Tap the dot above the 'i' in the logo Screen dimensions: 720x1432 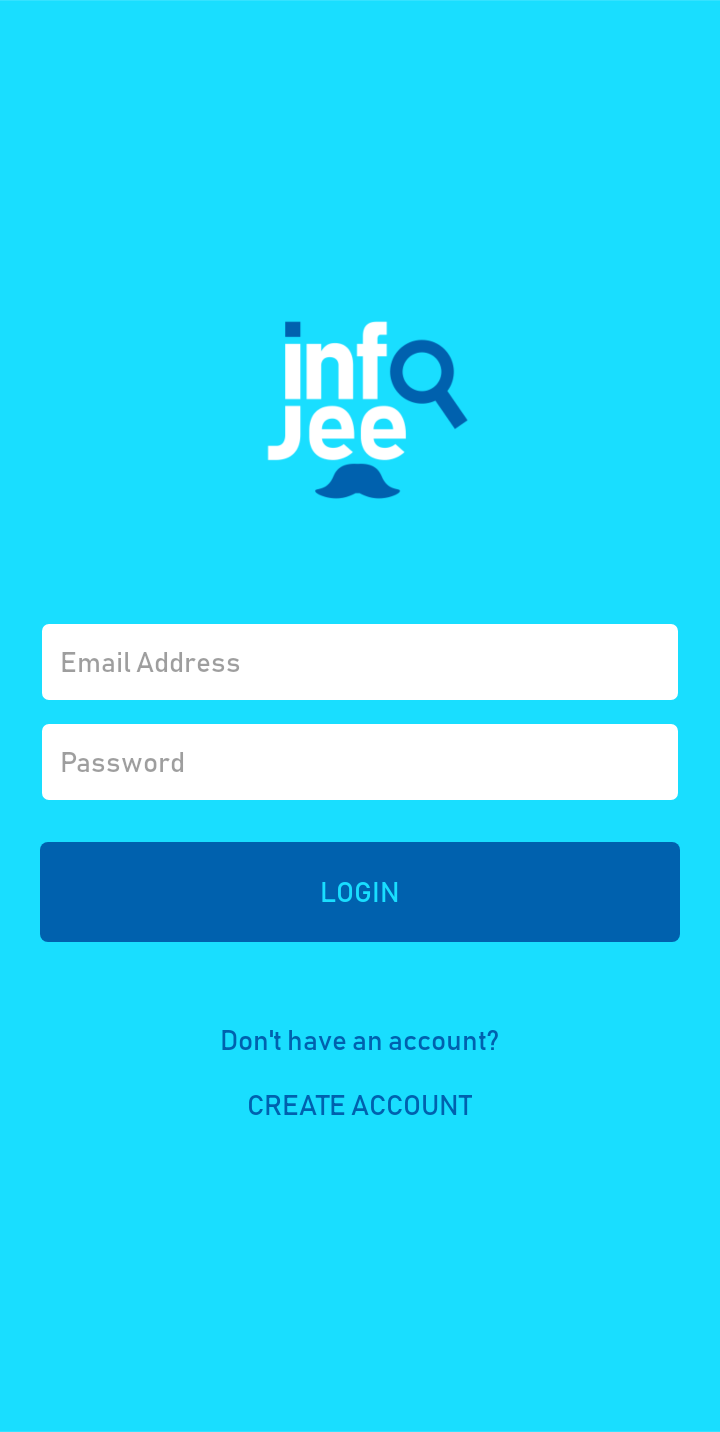pos(291,330)
